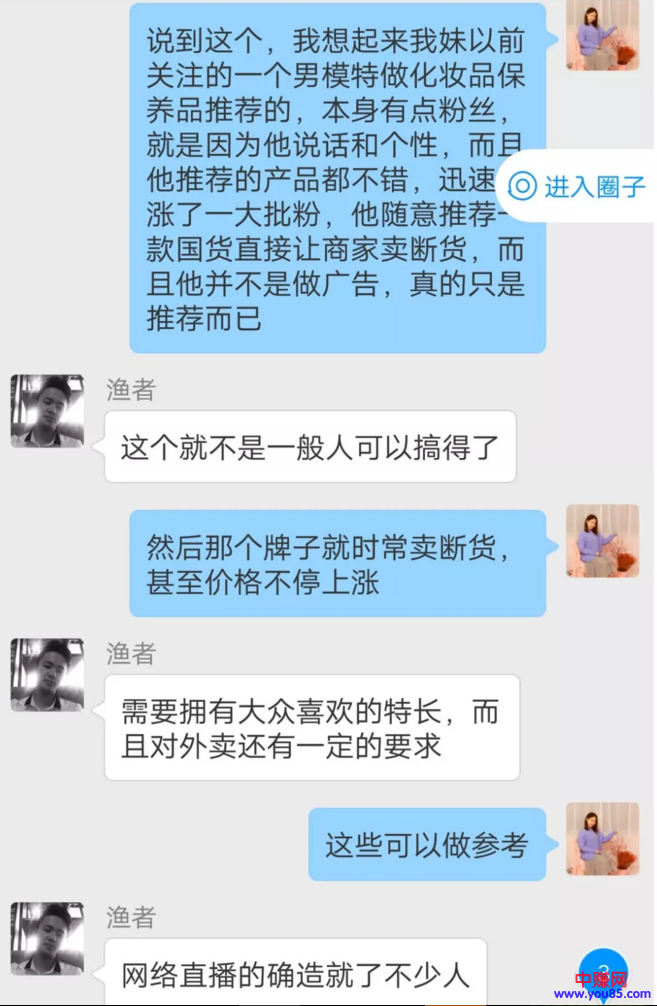Open 渔者's avatar beside 网络直播的确造就了不少人

coord(47,938)
